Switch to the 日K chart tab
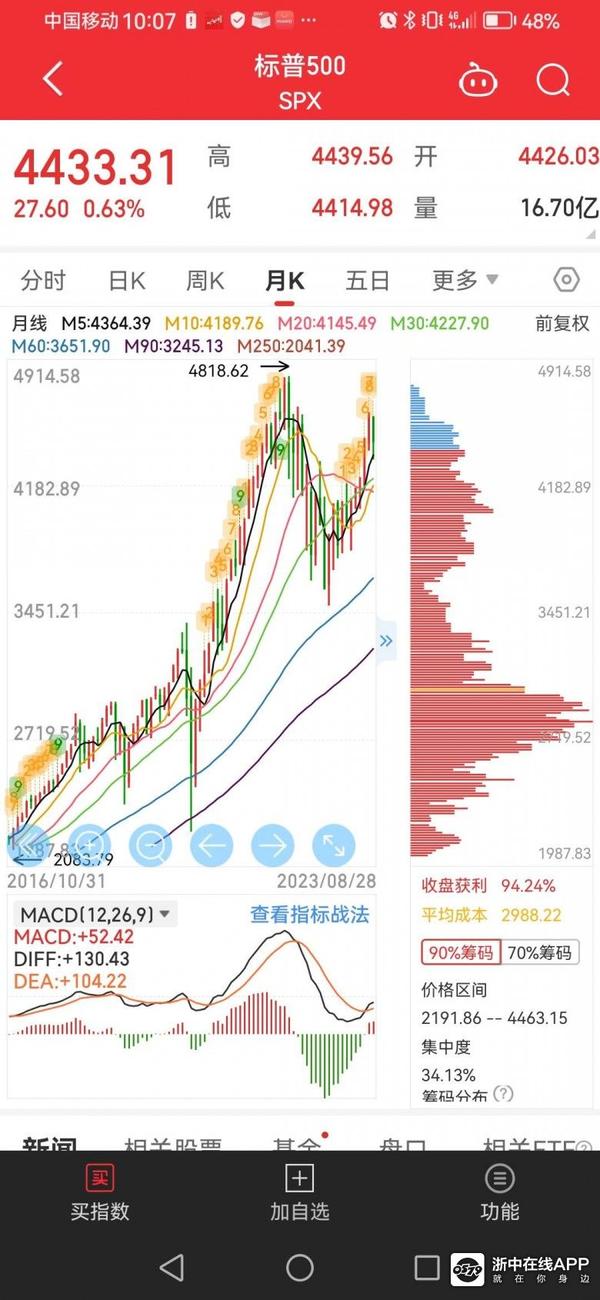Image resolution: width=600 pixels, height=1300 pixels. (127, 281)
